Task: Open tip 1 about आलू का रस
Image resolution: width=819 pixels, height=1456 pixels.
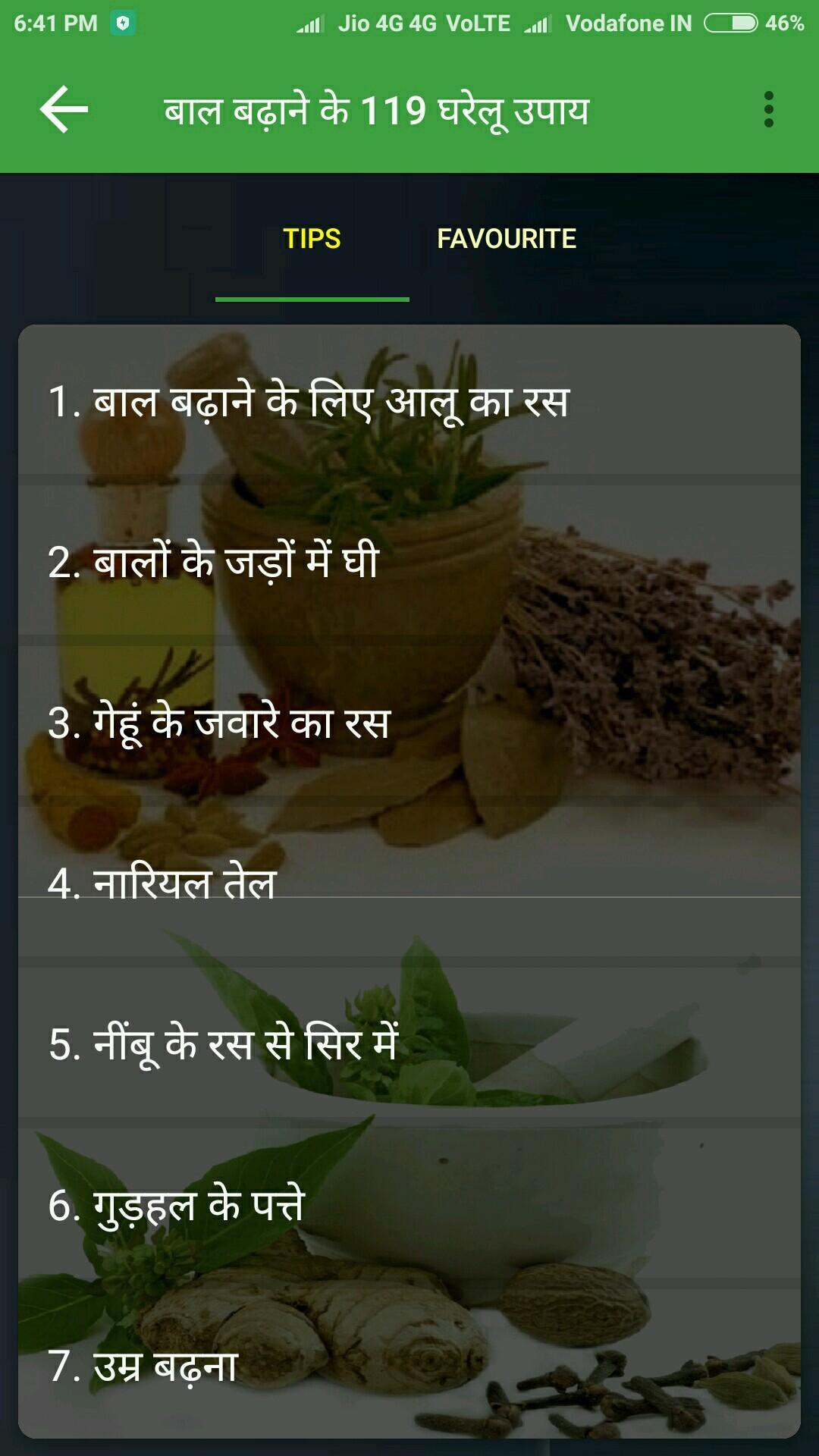Action: coord(409,402)
